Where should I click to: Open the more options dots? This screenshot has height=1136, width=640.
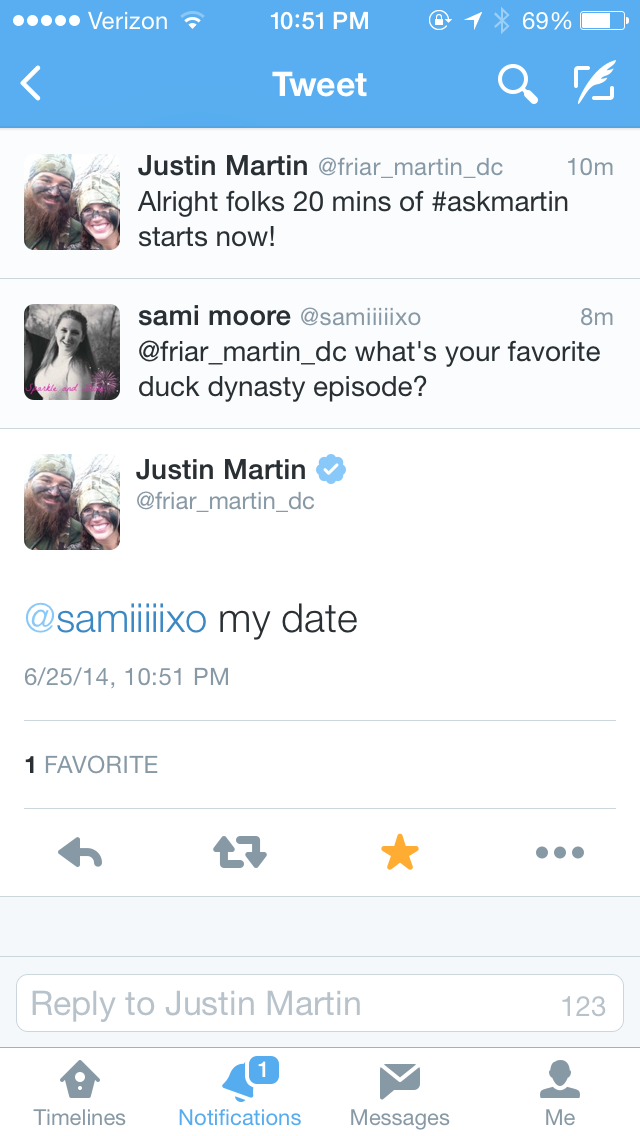(x=559, y=853)
